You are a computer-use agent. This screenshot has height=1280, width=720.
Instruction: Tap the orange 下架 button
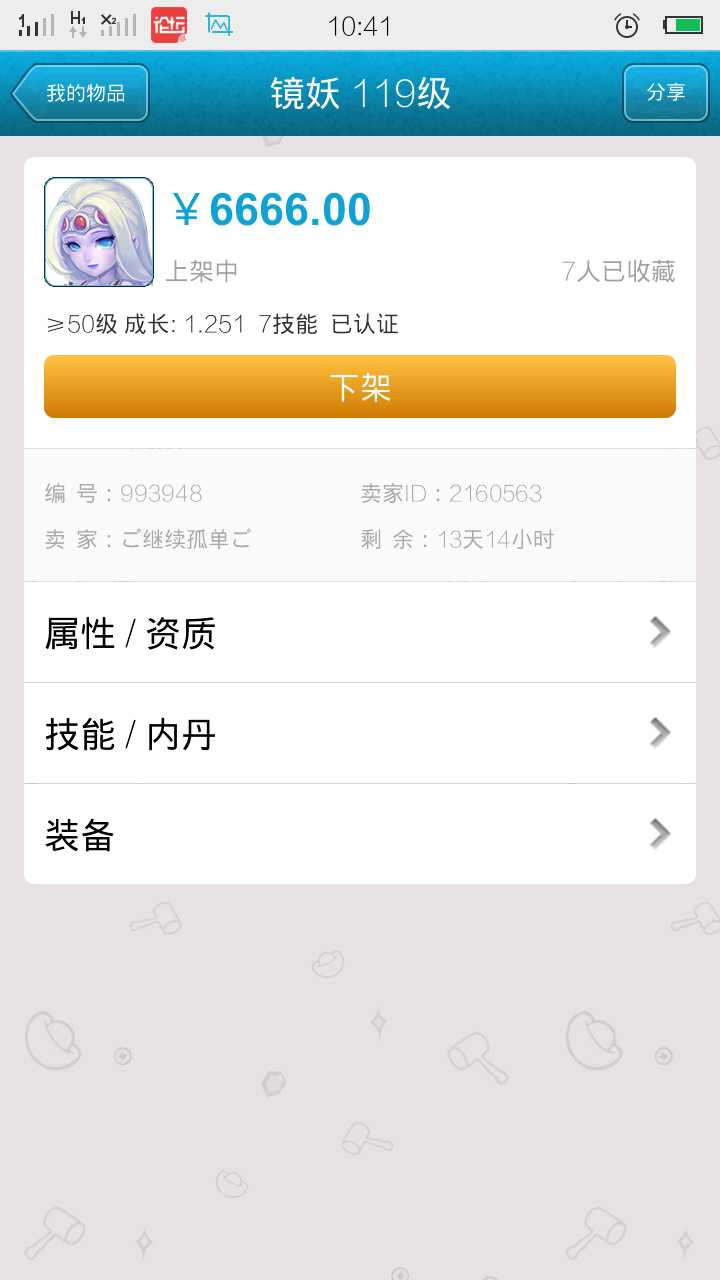click(x=360, y=387)
